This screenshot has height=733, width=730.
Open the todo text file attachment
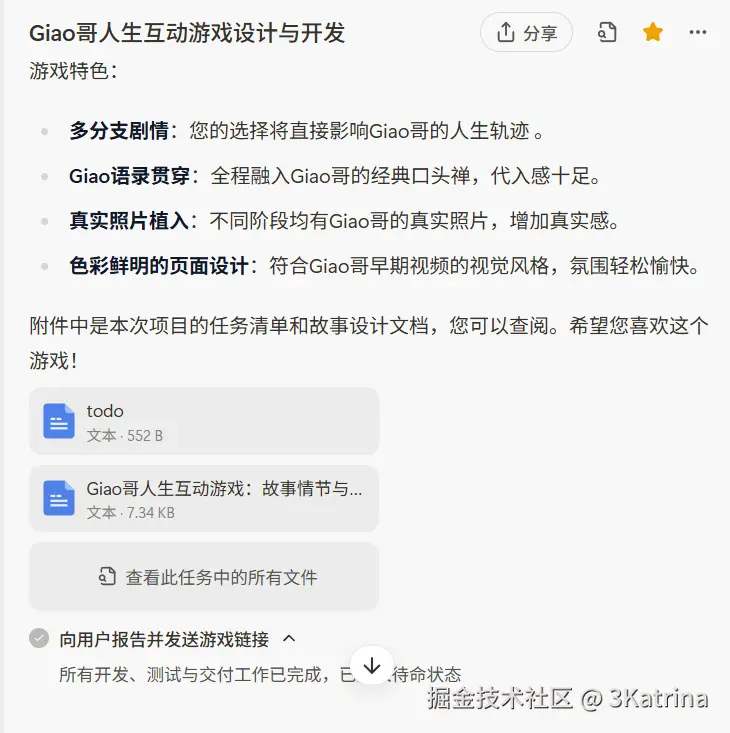coord(204,421)
